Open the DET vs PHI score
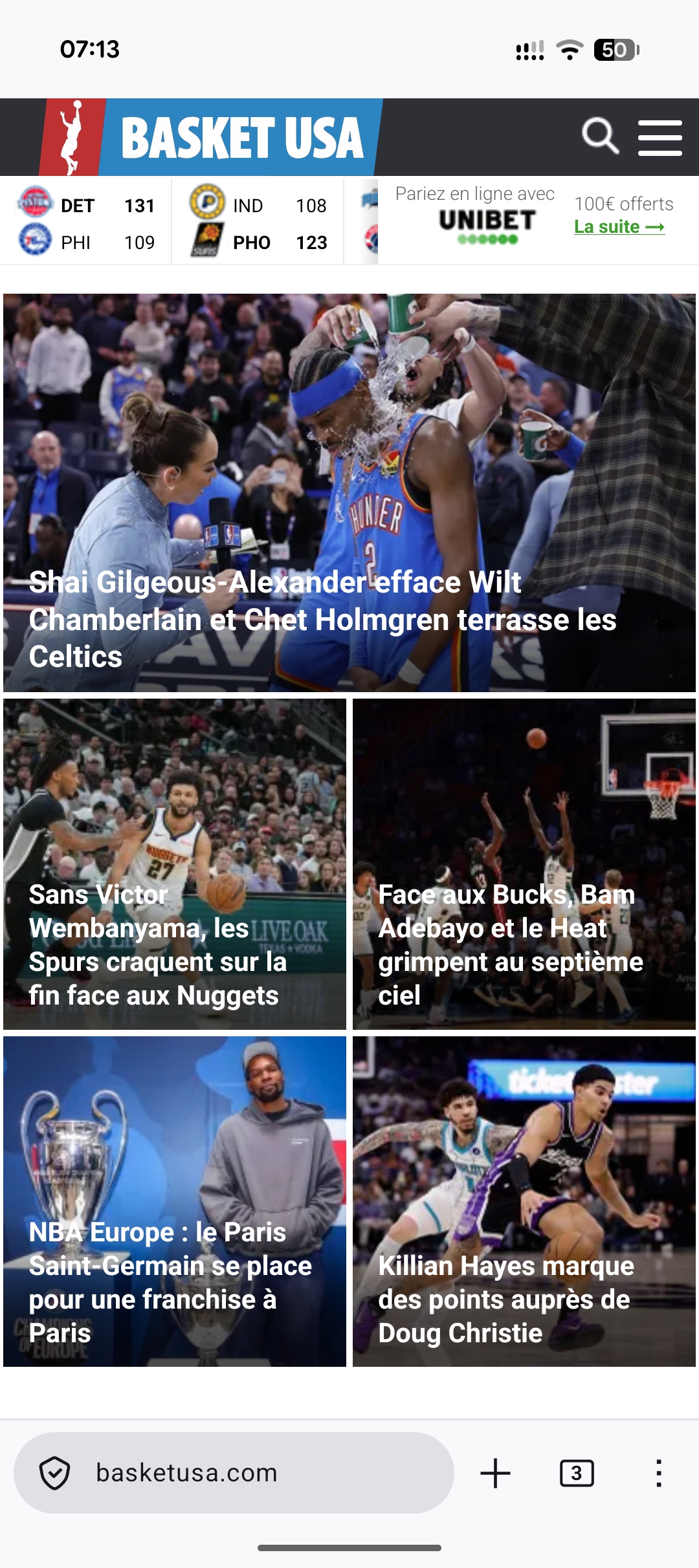The image size is (699, 1568). pyautogui.click(x=86, y=223)
